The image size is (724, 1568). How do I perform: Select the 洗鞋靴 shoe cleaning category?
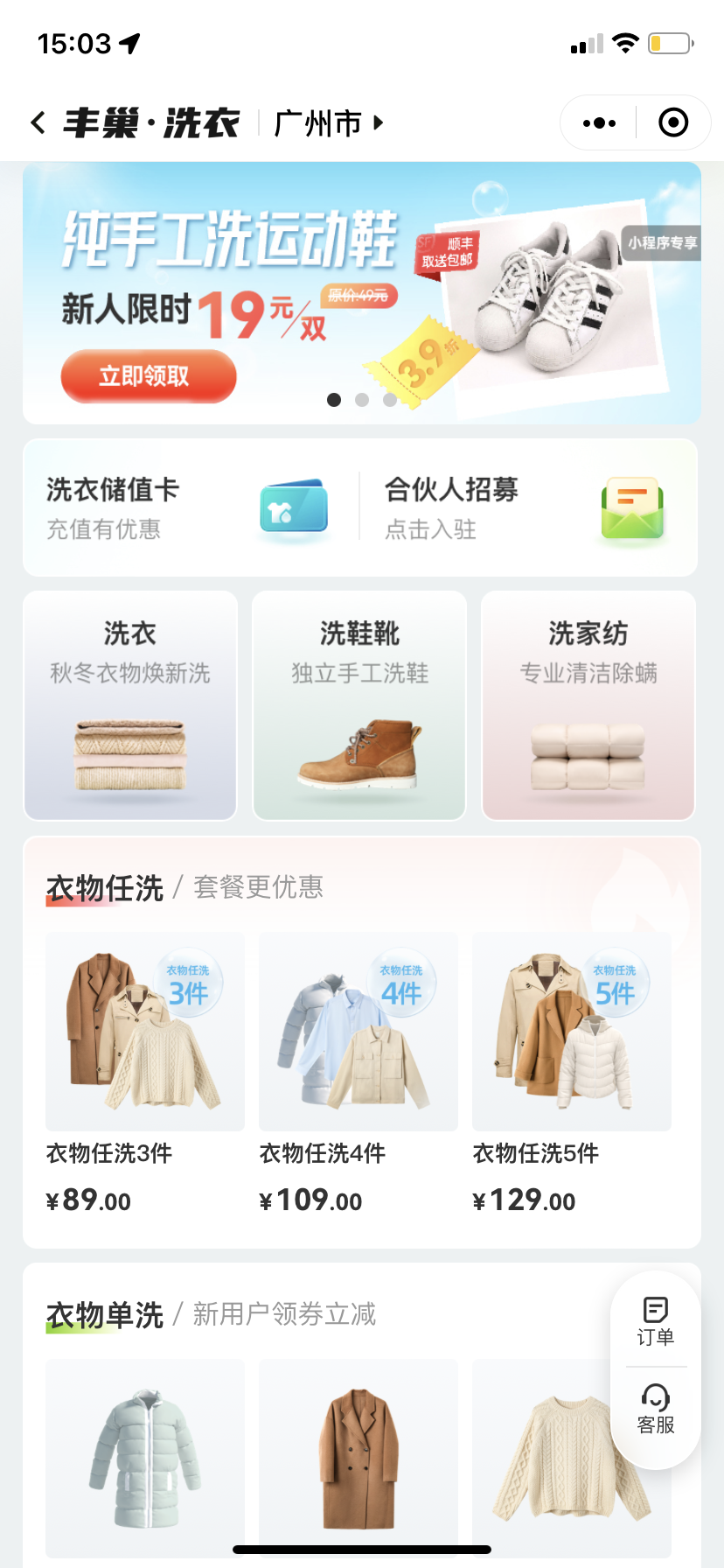359,705
